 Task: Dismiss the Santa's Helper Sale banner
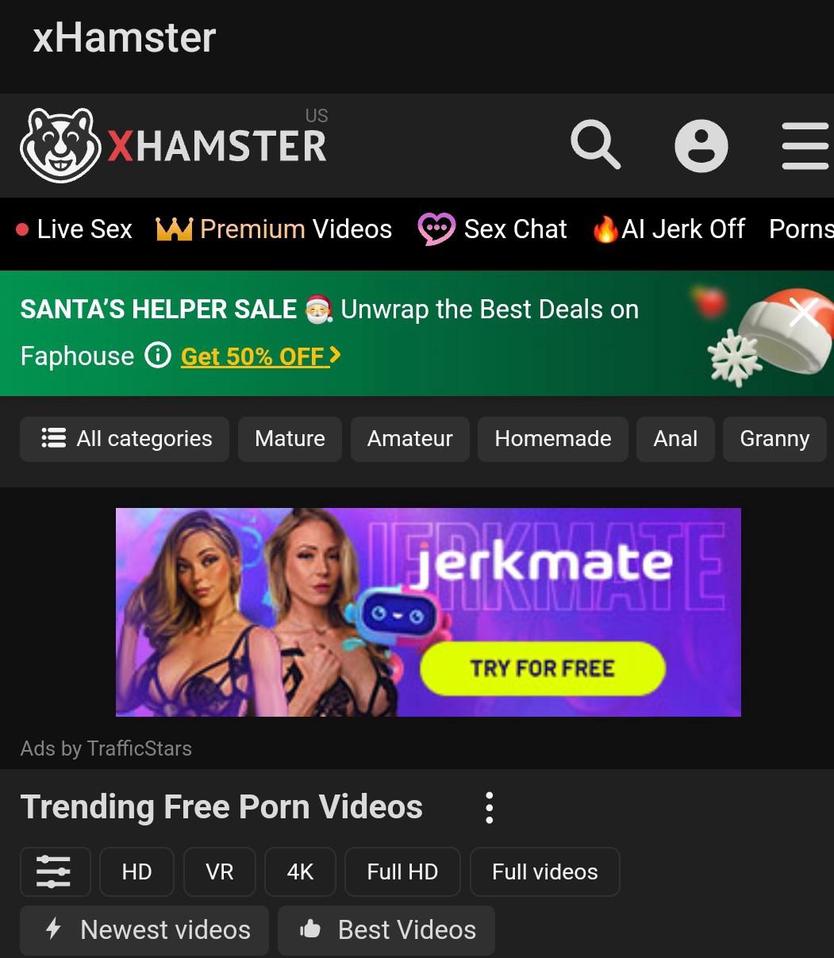(801, 313)
